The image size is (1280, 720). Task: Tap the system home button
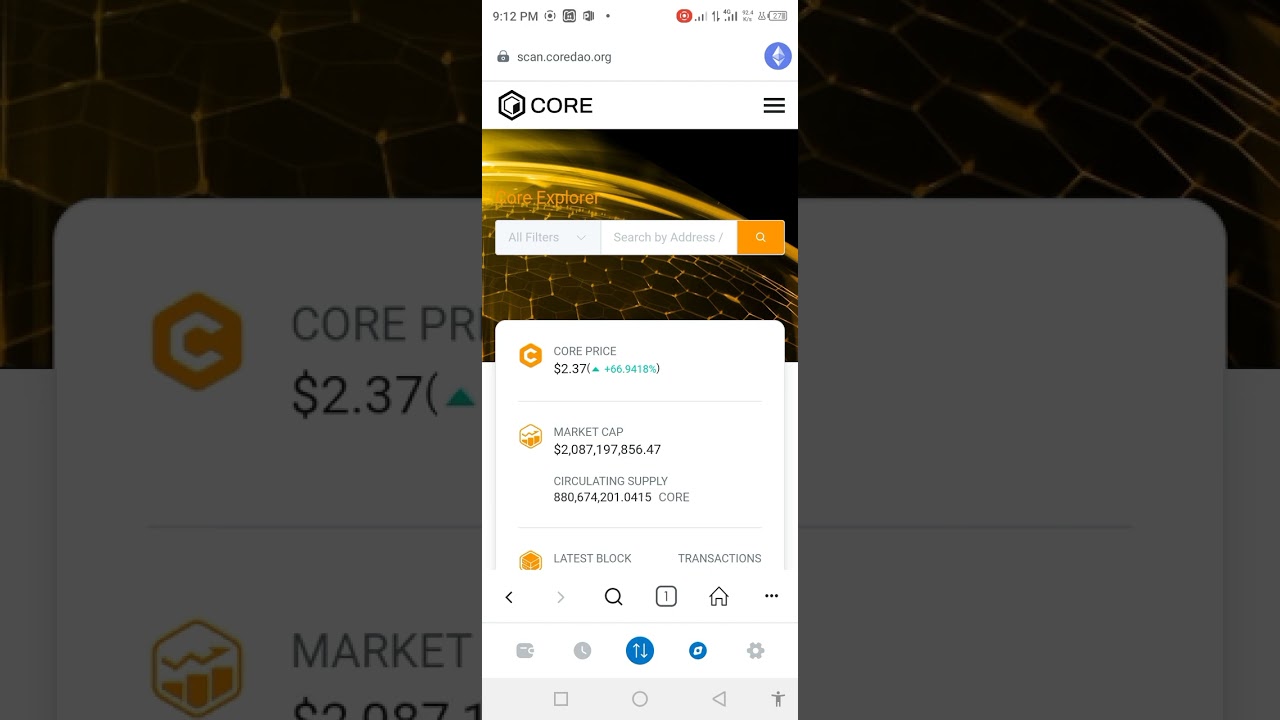click(x=640, y=699)
